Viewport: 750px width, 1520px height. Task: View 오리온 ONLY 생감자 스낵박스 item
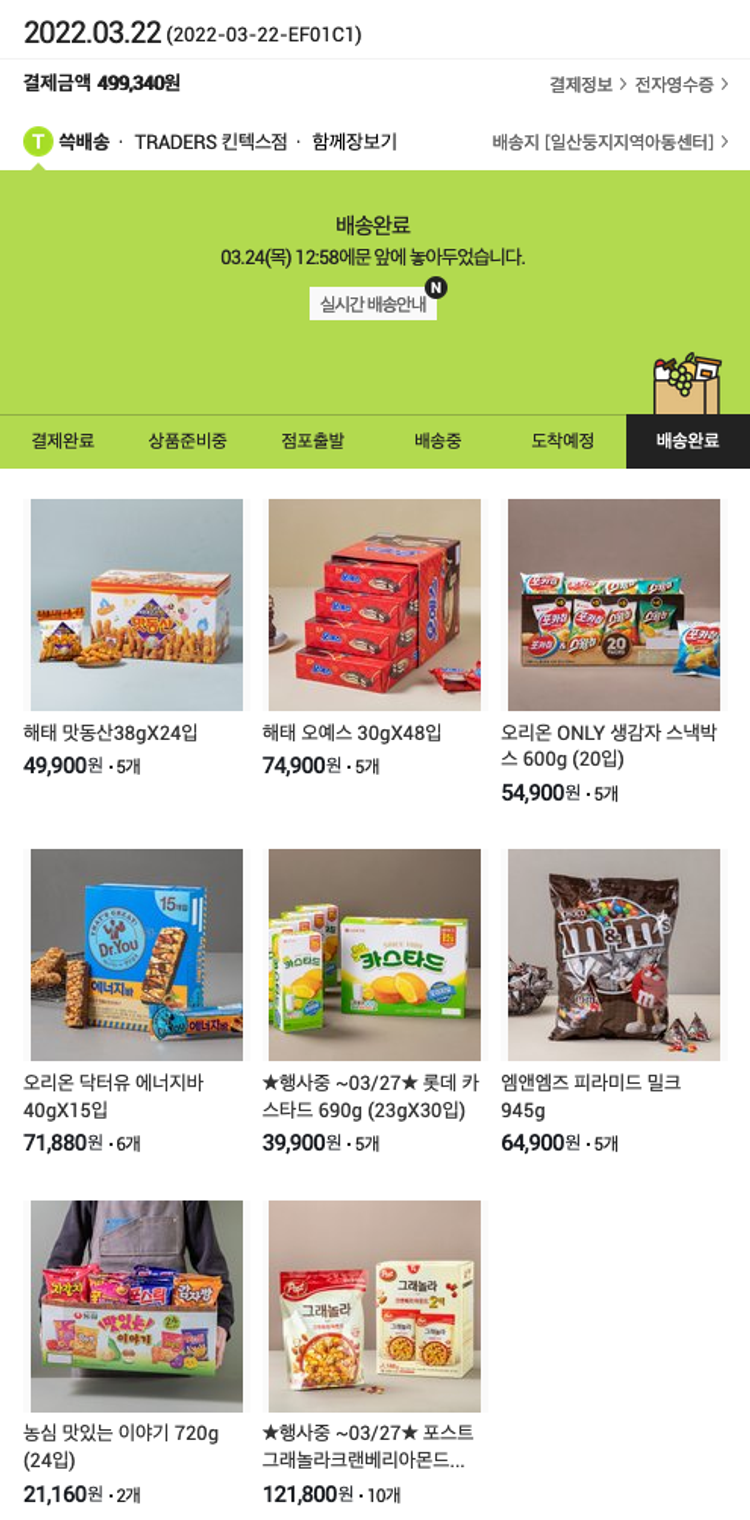pyautogui.click(x=613, y=605)
